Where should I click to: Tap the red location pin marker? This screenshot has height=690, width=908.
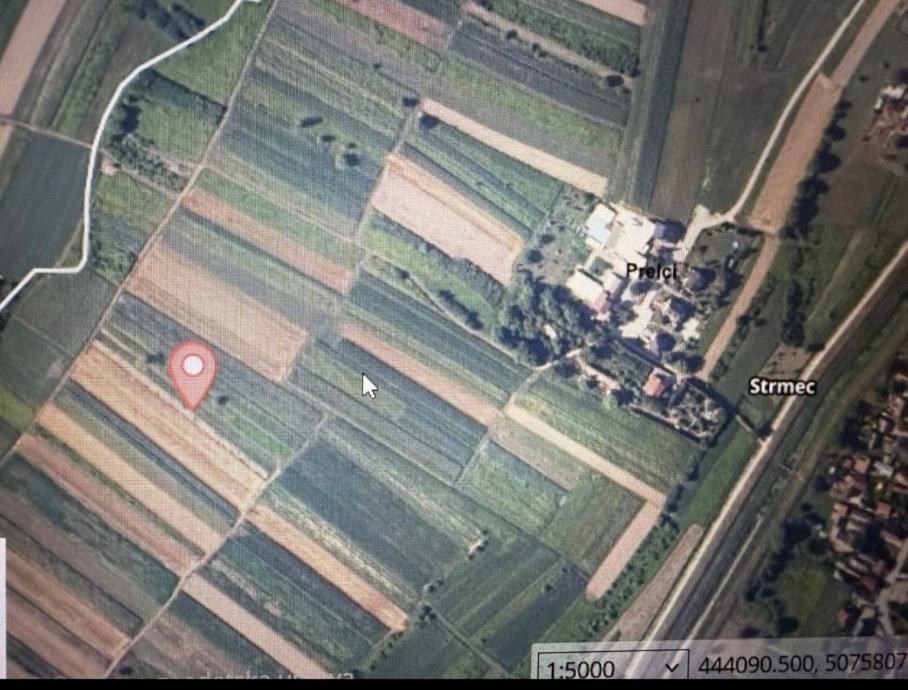(193, 370)
